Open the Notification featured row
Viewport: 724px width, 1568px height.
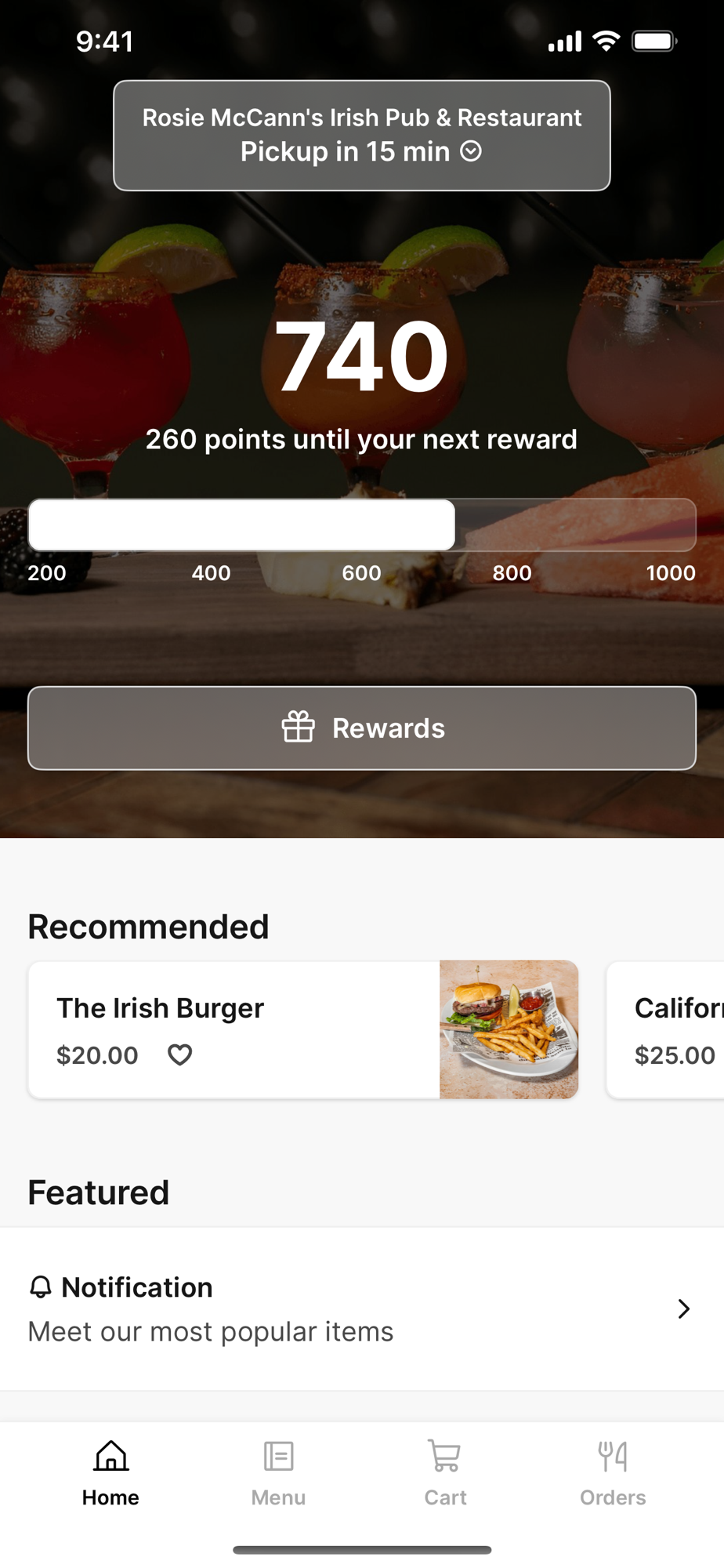pos(361,1308)
